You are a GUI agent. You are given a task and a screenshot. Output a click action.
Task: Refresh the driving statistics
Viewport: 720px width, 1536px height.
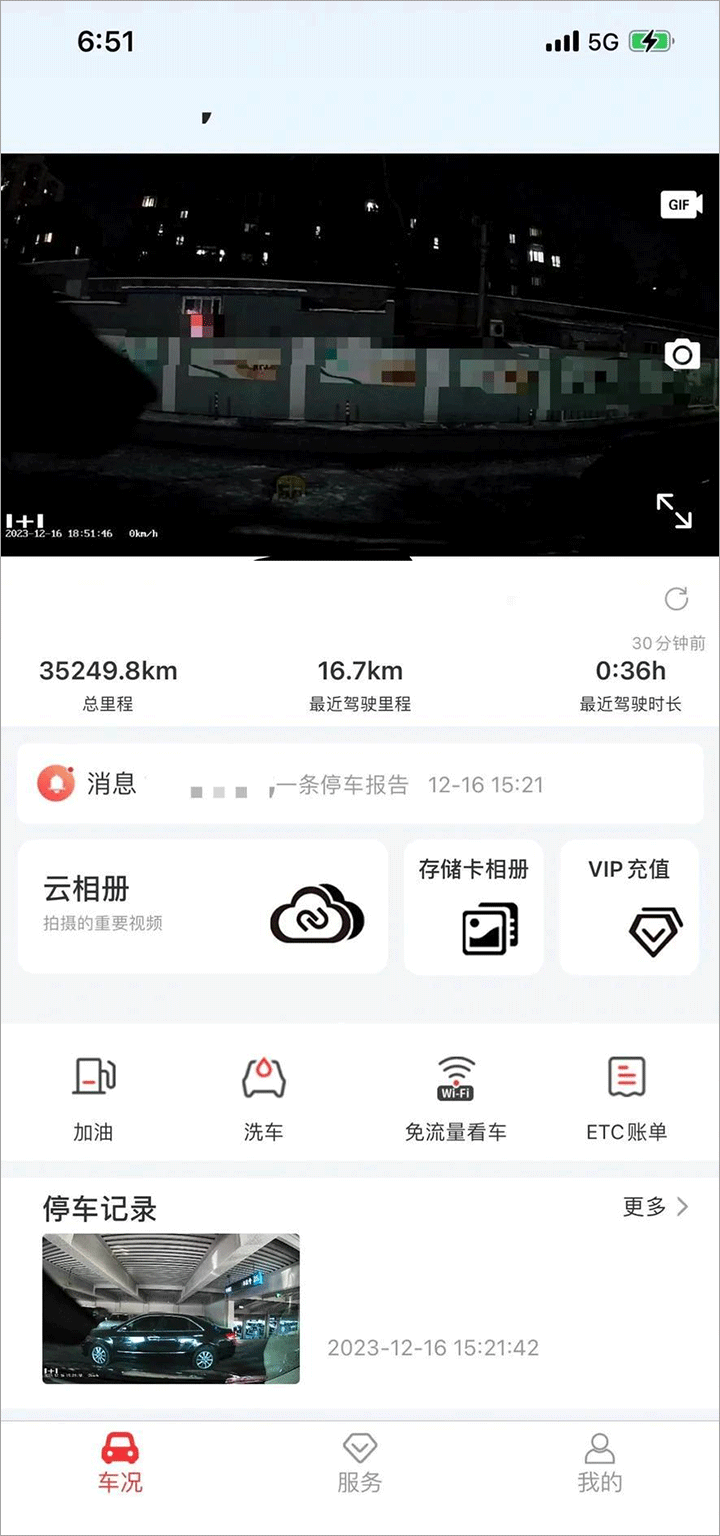677,599
